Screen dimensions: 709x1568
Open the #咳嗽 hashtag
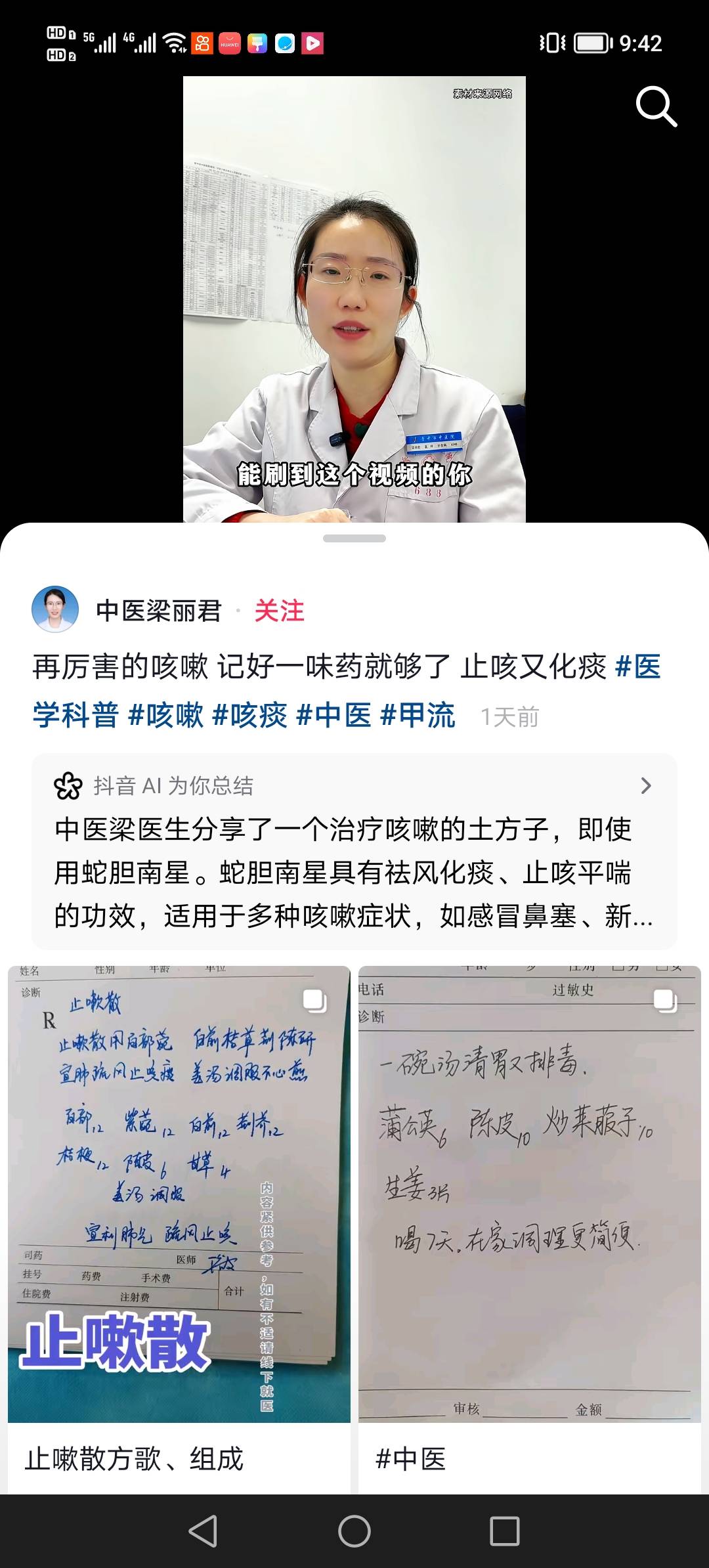[x=166, y=715]
